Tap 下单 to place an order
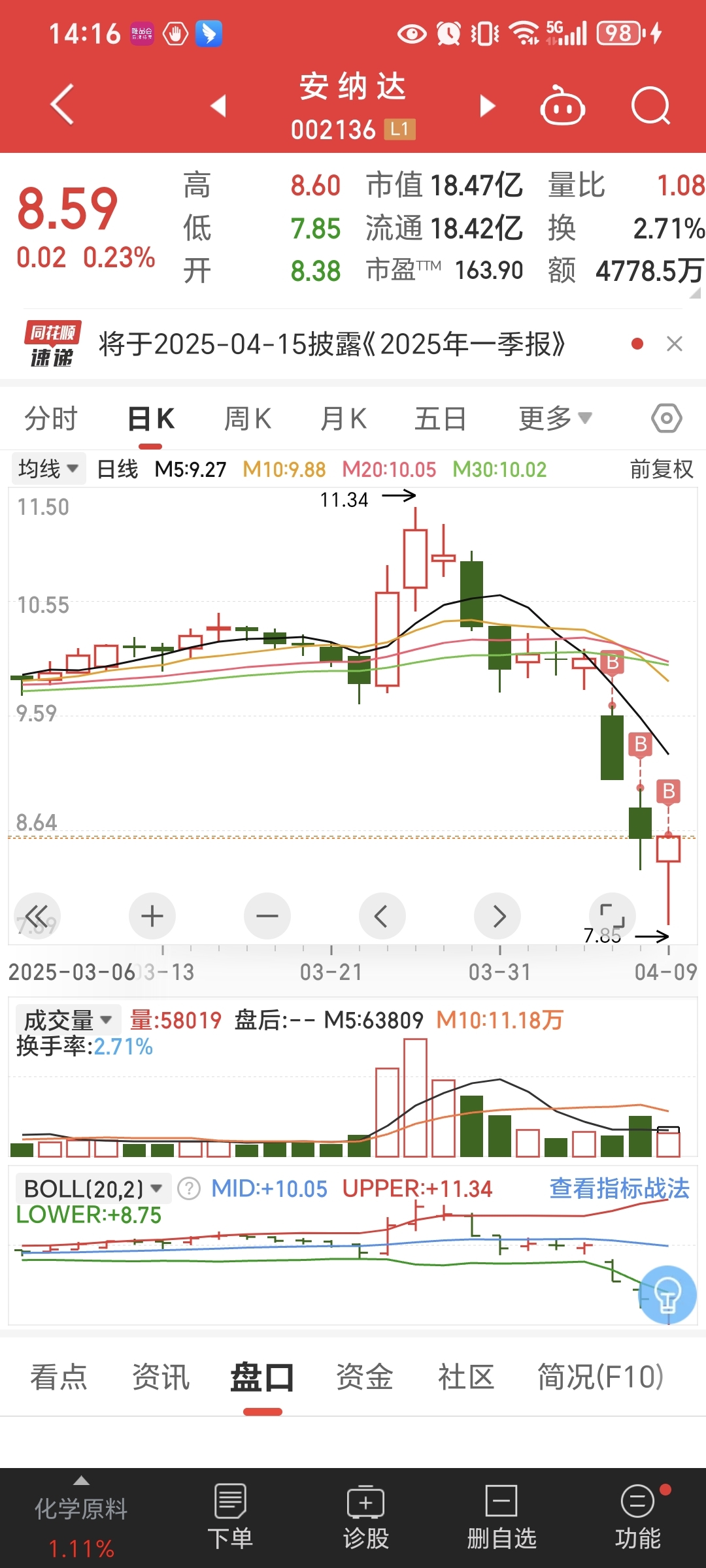 point(230,1517)
